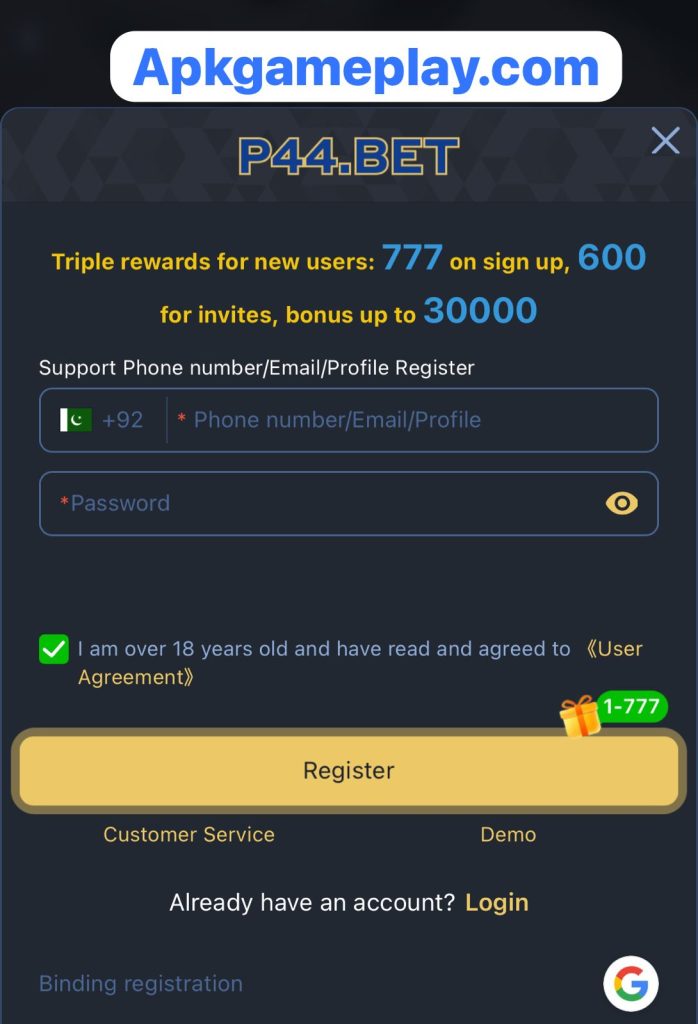This screenshot has height=1024, width=698.
Task: Go to Login for existing accounts
Action: point(497,902)
